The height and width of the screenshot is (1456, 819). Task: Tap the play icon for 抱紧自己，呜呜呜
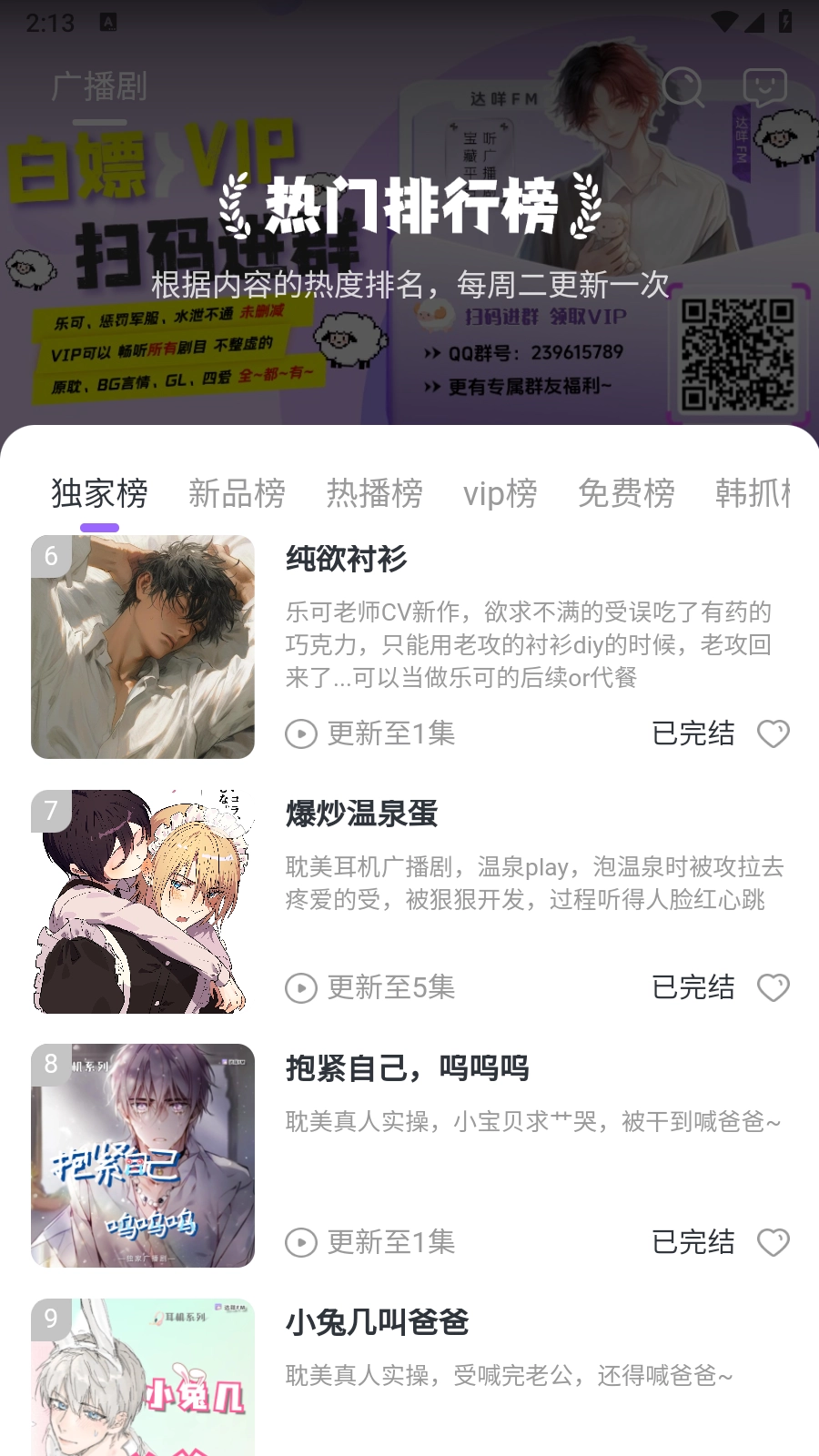click(300, 1241)
